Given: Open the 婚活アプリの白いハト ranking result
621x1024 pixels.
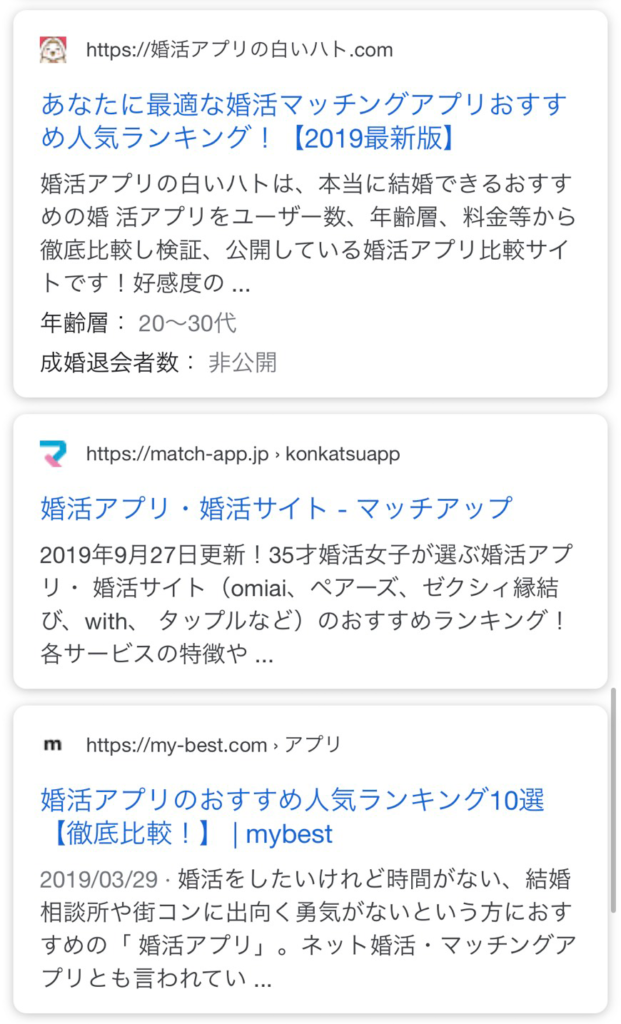Looking at the screenshot, I should click(304, 121).
